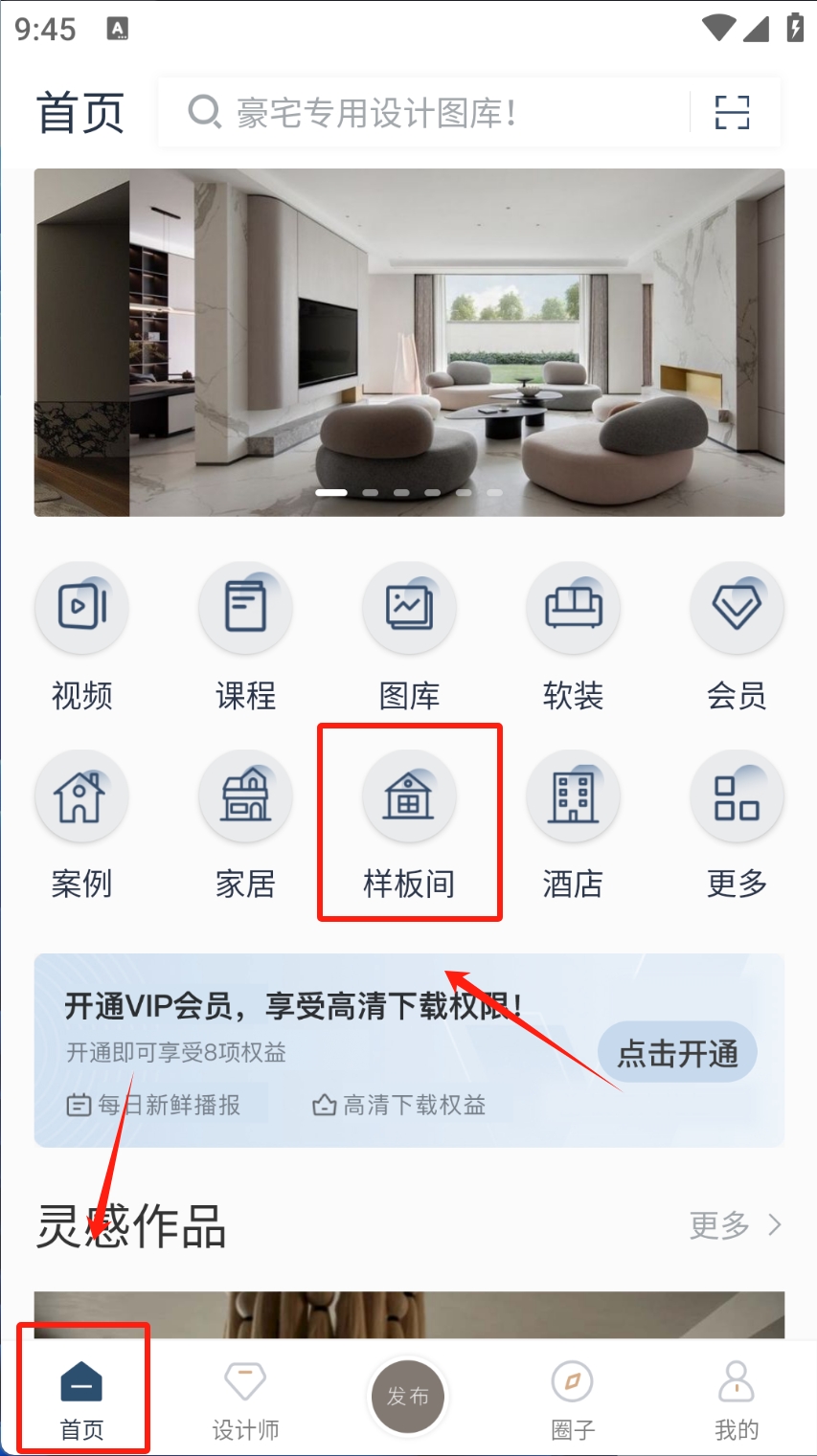817x1456 pixels.
Task: Tap 点击开通 to activate VIP
Action: 677,1053
